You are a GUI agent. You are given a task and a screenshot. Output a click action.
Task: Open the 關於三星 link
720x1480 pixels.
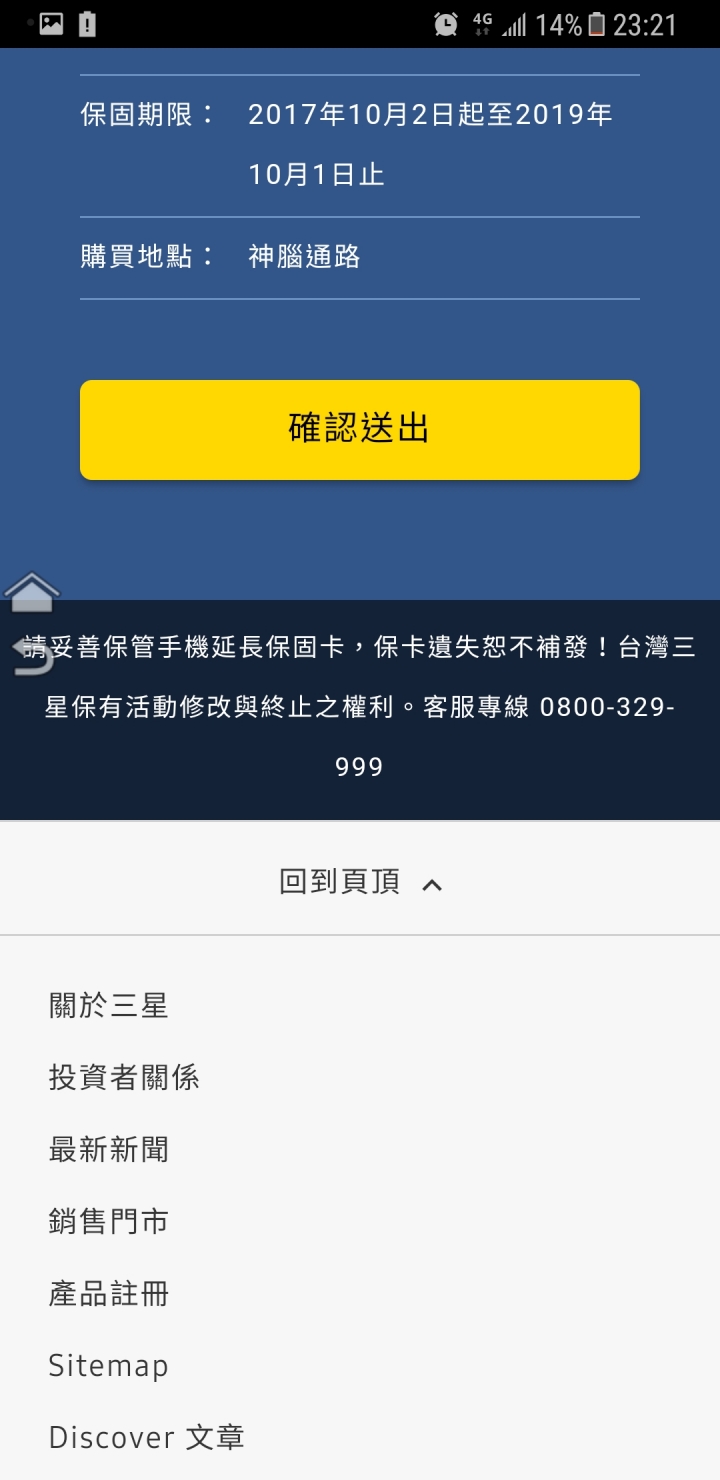point(108,1005)
